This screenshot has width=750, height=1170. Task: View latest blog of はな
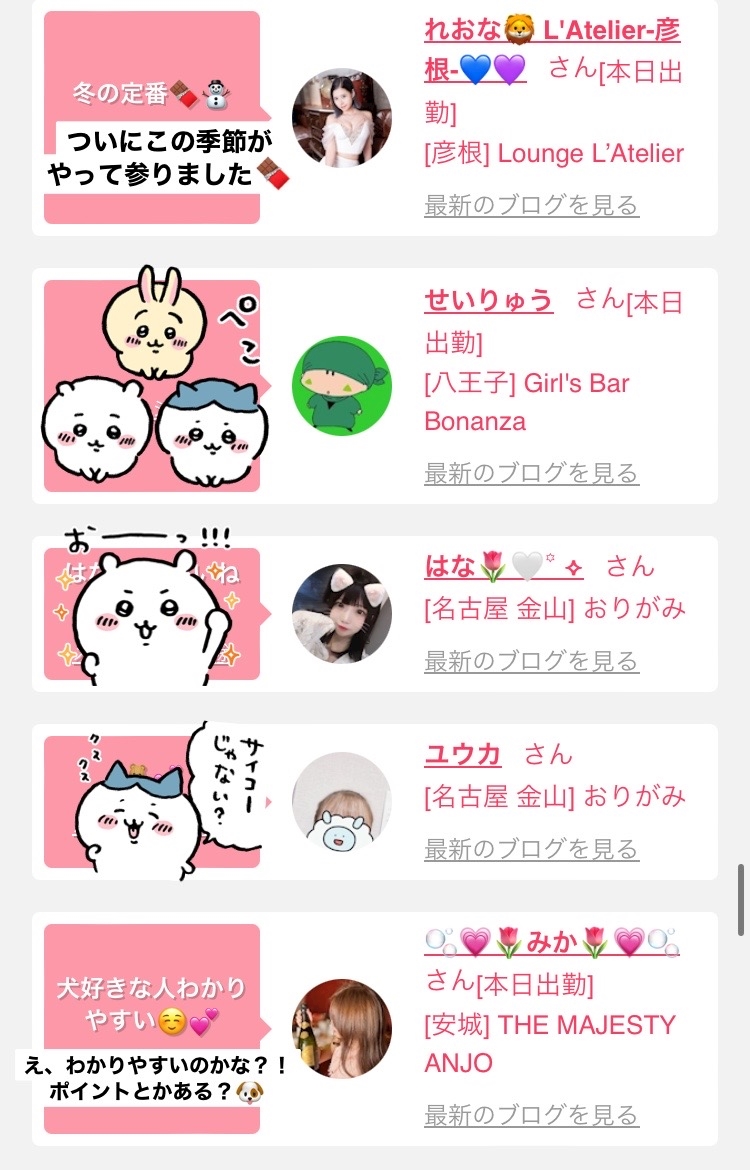pos(531,661)
